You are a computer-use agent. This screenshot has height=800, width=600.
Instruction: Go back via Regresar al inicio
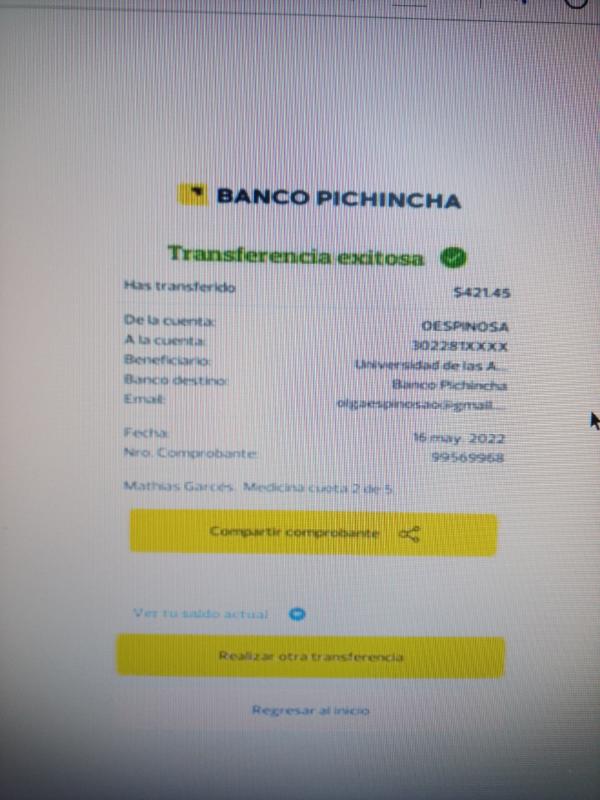click(310, 710)
